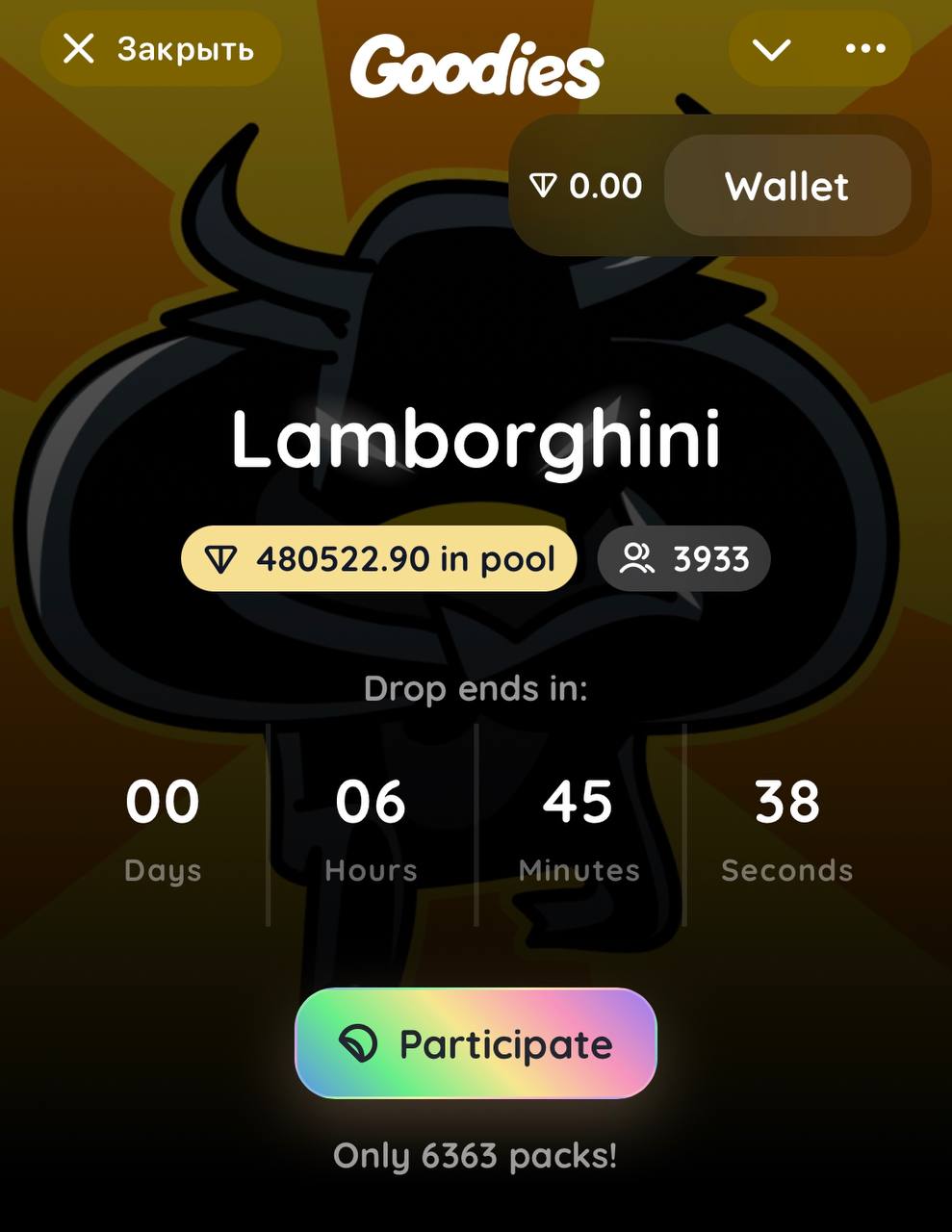Collapse the app with the down chevron
Viewport: 952px width, 1232px height.
pos(772,48)
